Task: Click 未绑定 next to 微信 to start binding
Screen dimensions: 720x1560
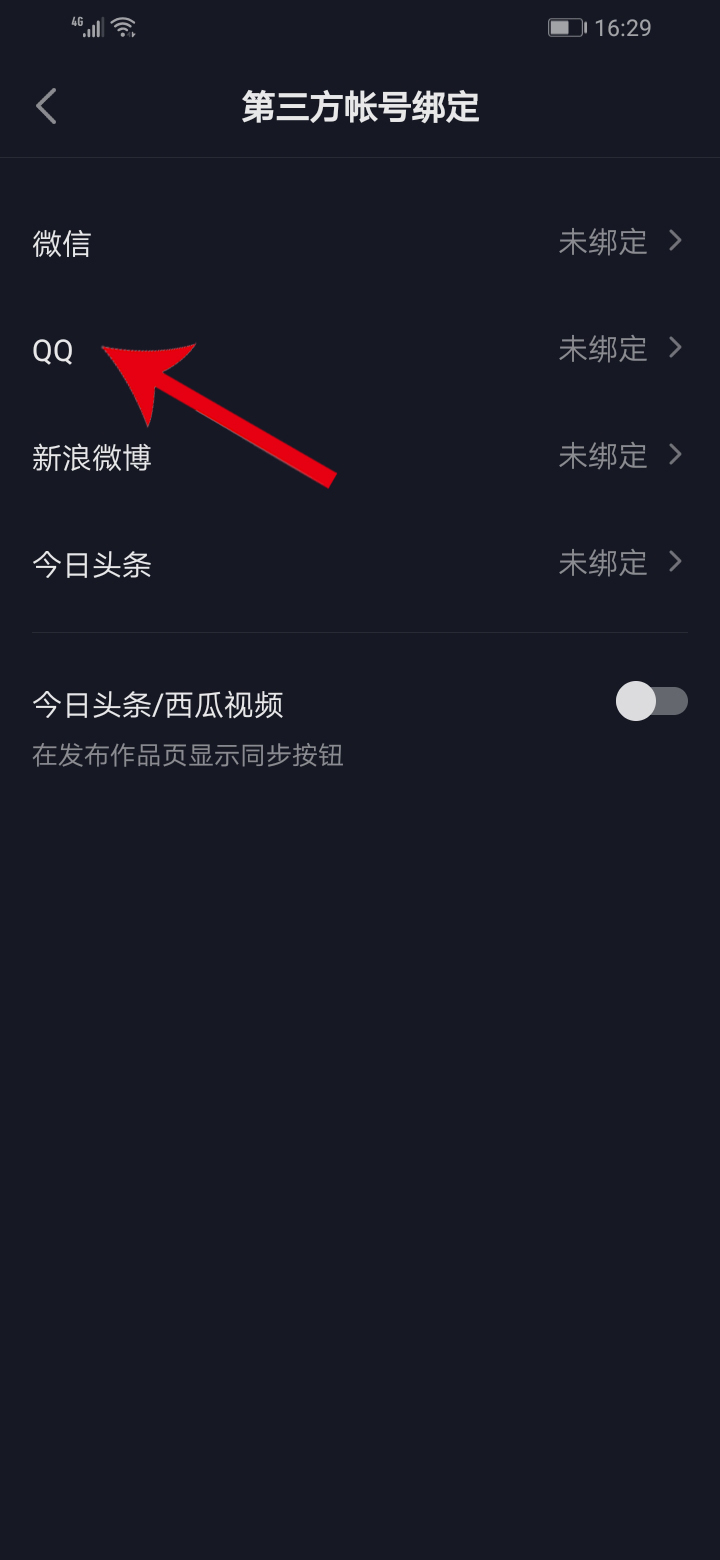Action: click(602, 243)
